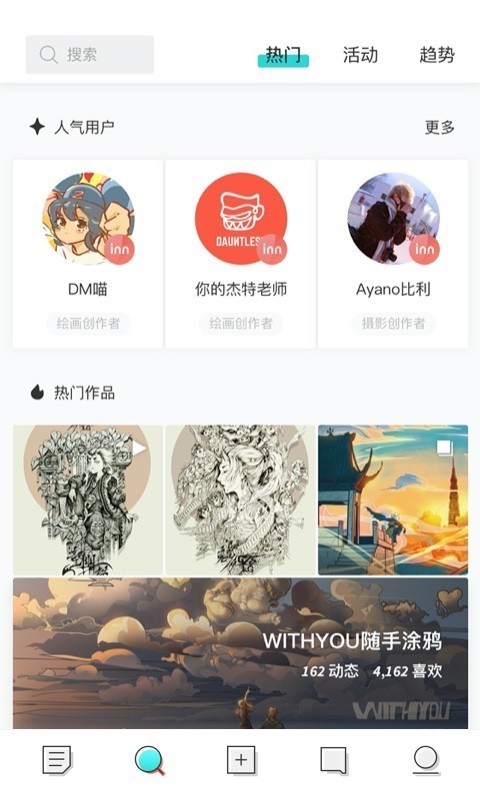Open the WITHYOU随手涂鸦 banner
This screenshot has height=800, width=480.
(x=240, y=653)
